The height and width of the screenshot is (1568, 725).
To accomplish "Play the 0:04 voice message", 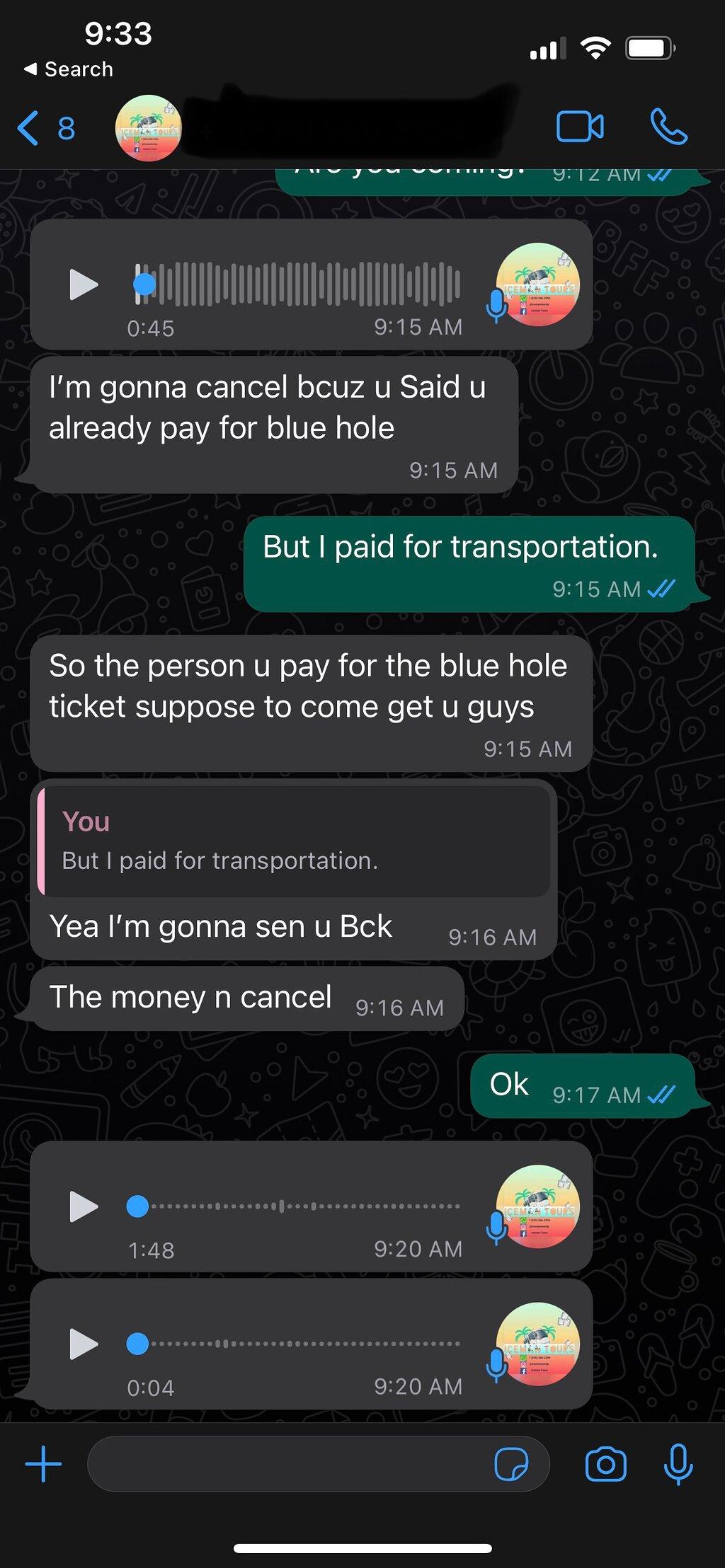I will [x=84, y=1344].
